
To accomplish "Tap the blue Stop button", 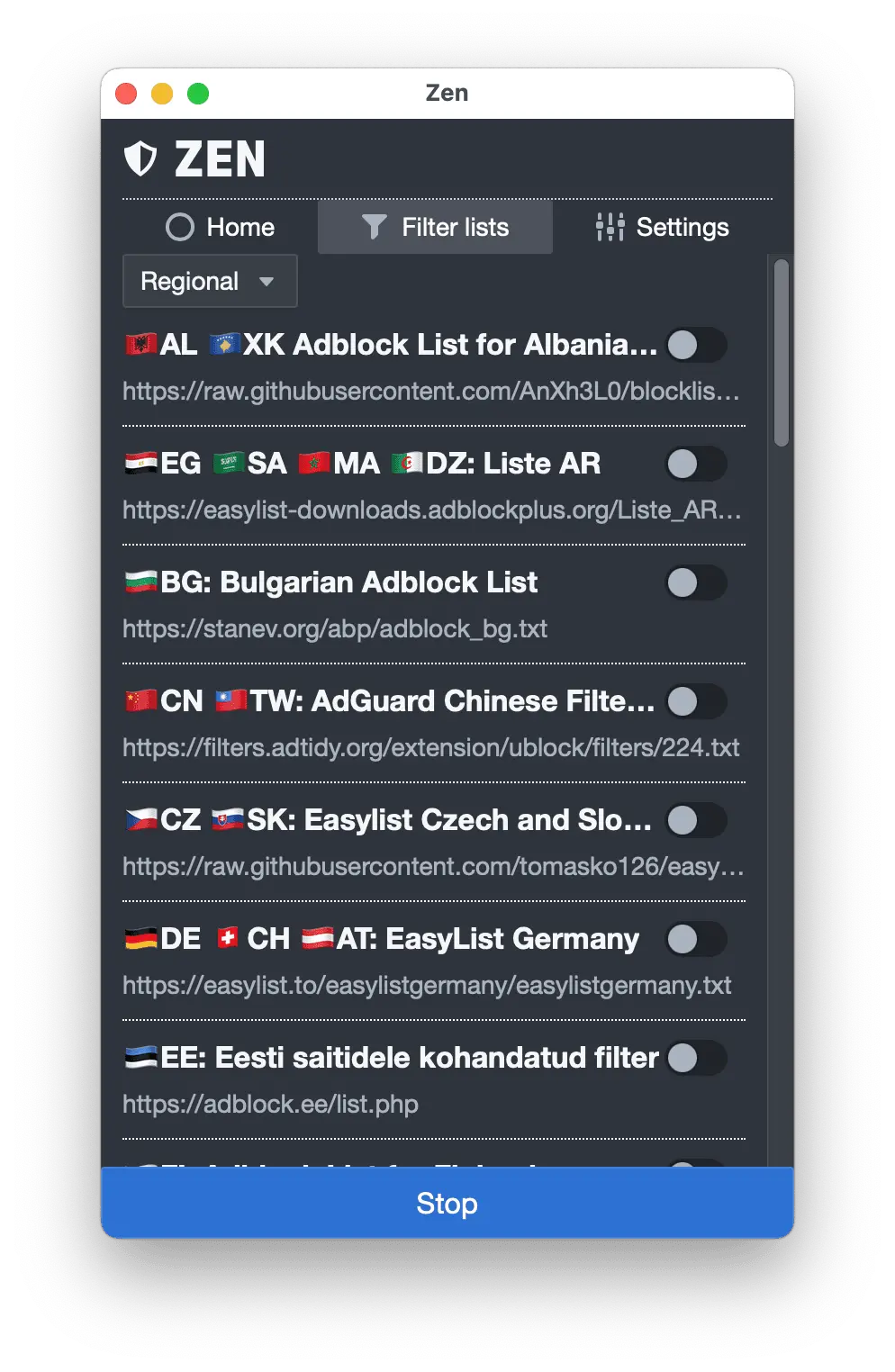I will pos(447,1203).
